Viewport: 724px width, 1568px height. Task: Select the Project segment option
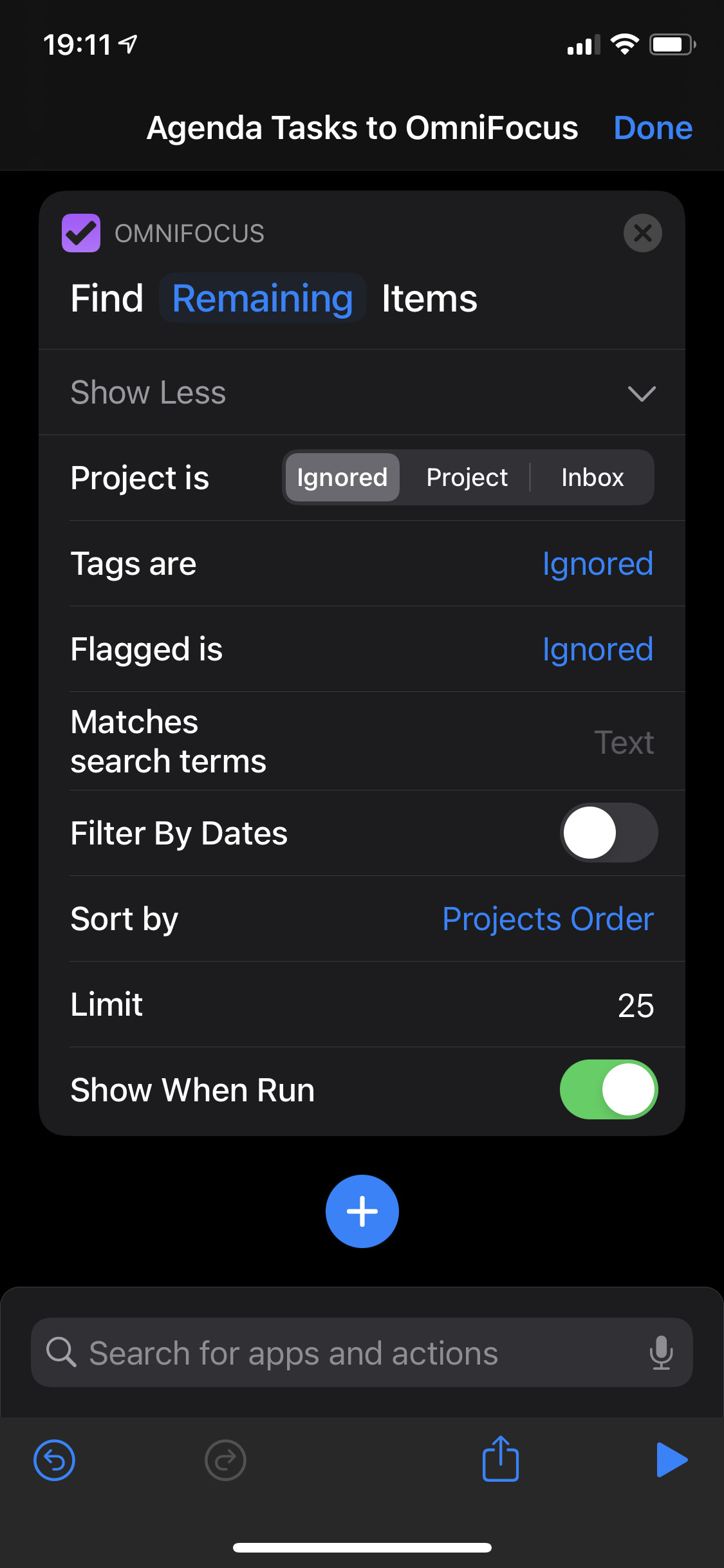[x=467, y=477]
